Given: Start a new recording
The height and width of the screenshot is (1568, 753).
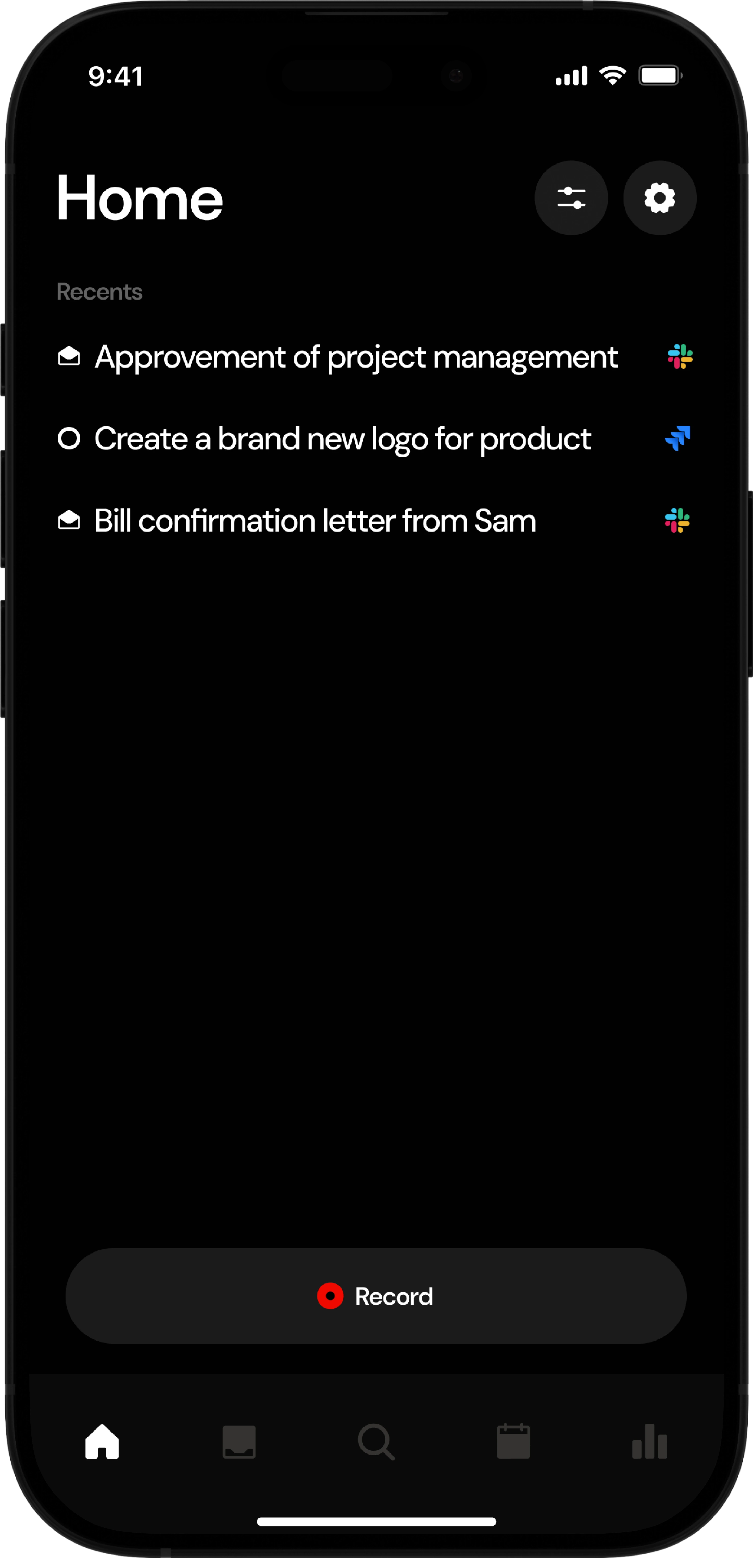Looking at the screenshot, I should pyautogui.click(x=375, y=1296).
